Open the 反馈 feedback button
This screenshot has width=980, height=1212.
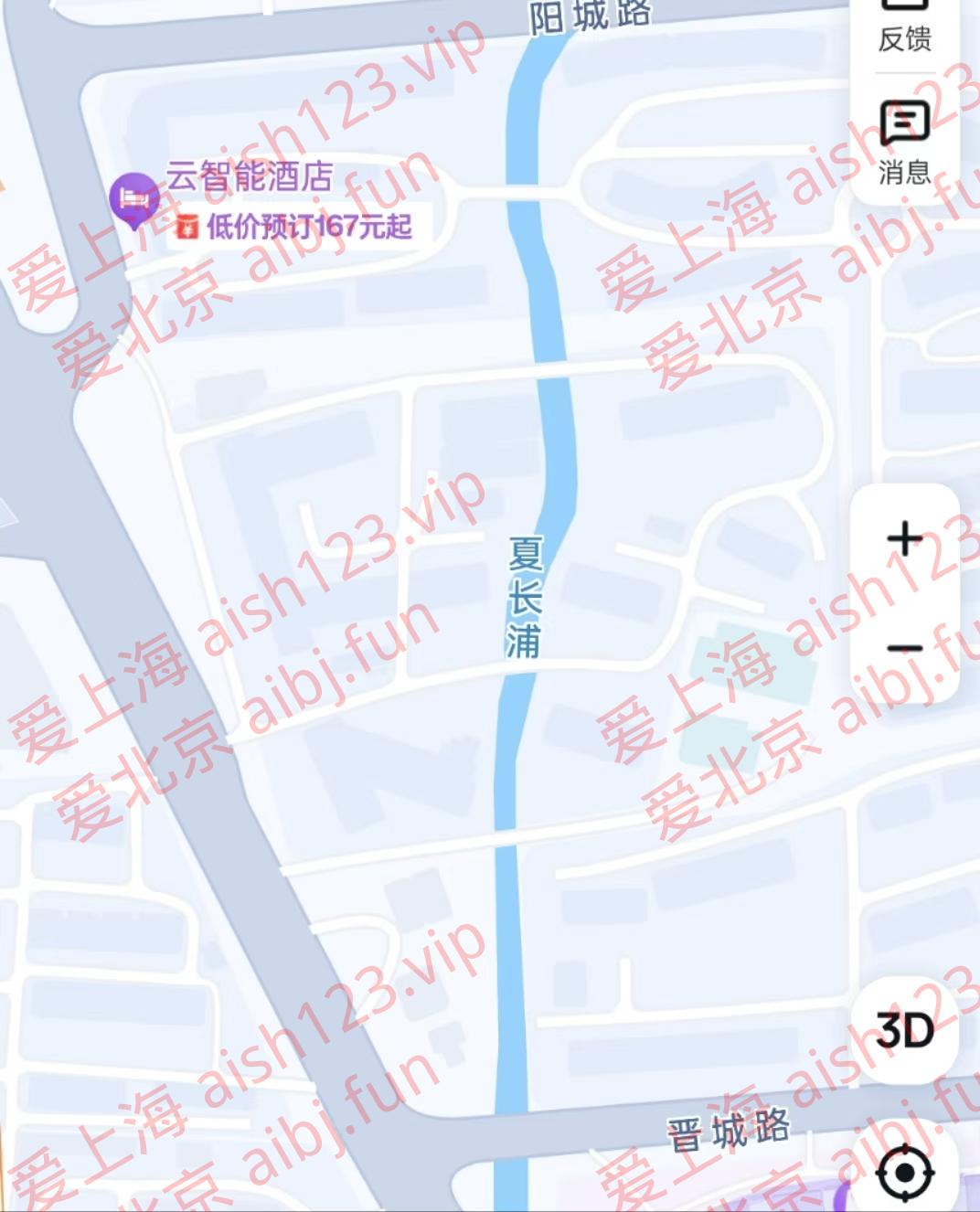904,26
